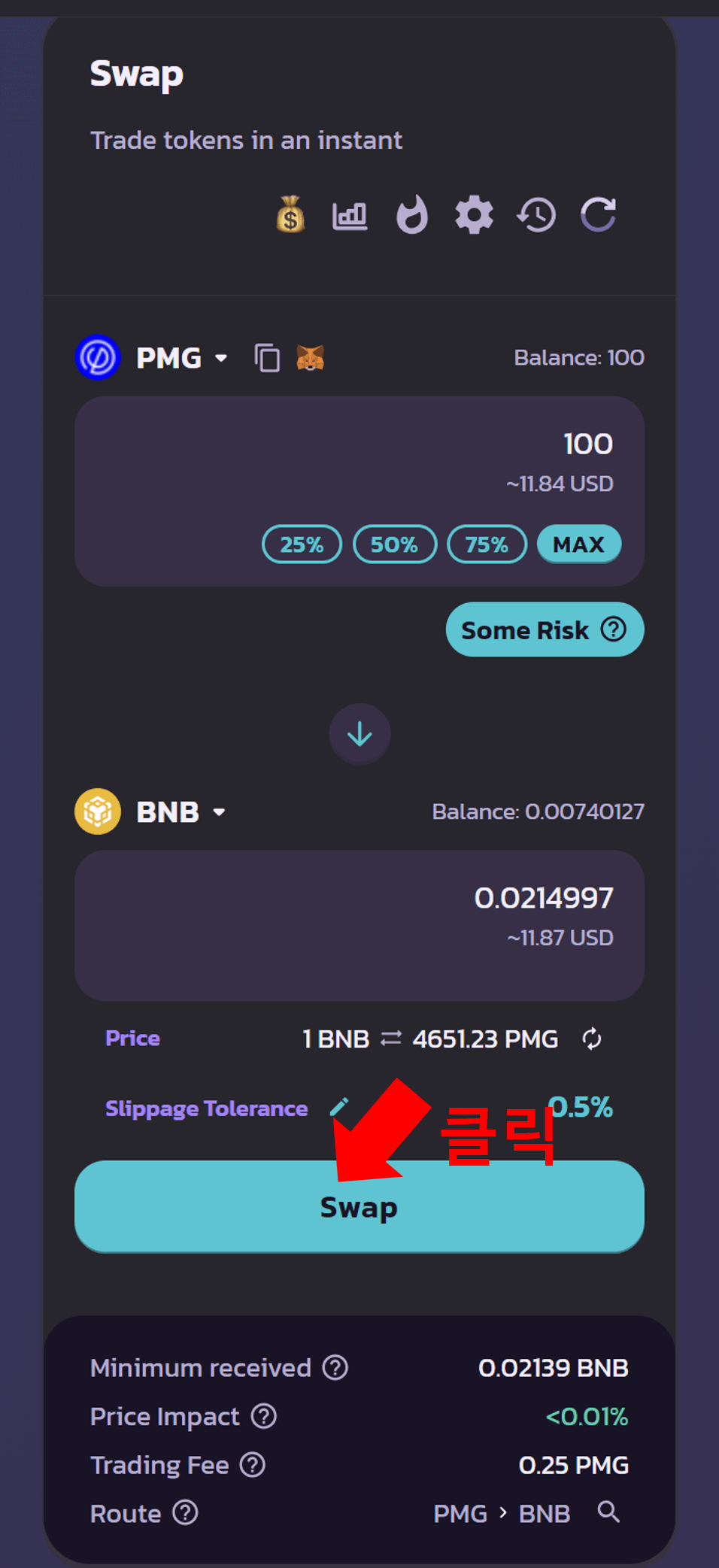Open the token price chart icon
The height and width of the screenshot is (1568, 719).
349,215
